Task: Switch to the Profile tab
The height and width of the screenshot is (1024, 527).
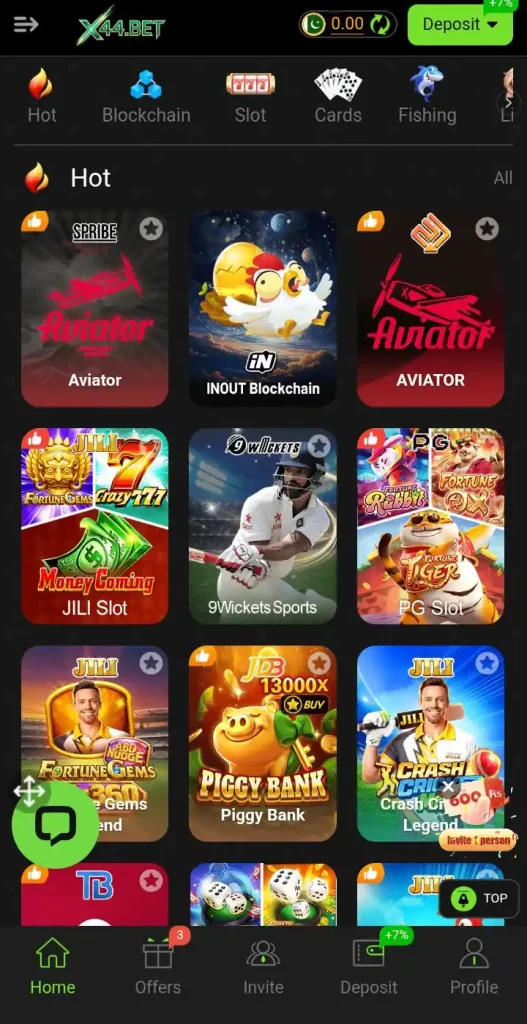Action: (474, 967)
